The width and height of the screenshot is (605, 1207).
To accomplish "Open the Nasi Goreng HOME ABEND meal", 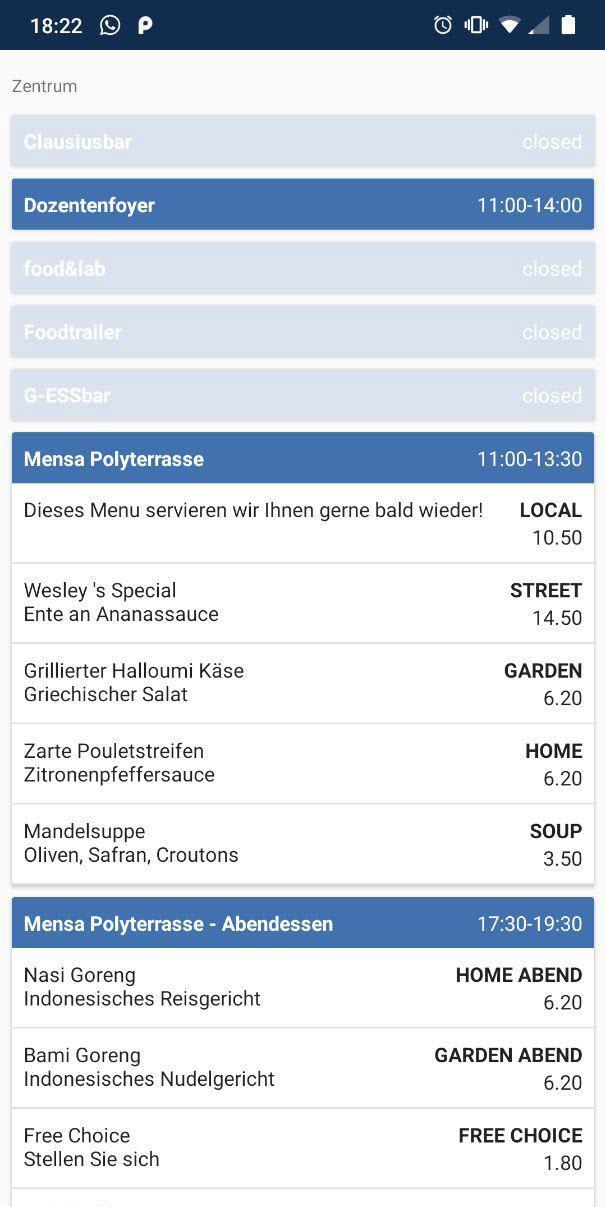I will tap(302, 987).
